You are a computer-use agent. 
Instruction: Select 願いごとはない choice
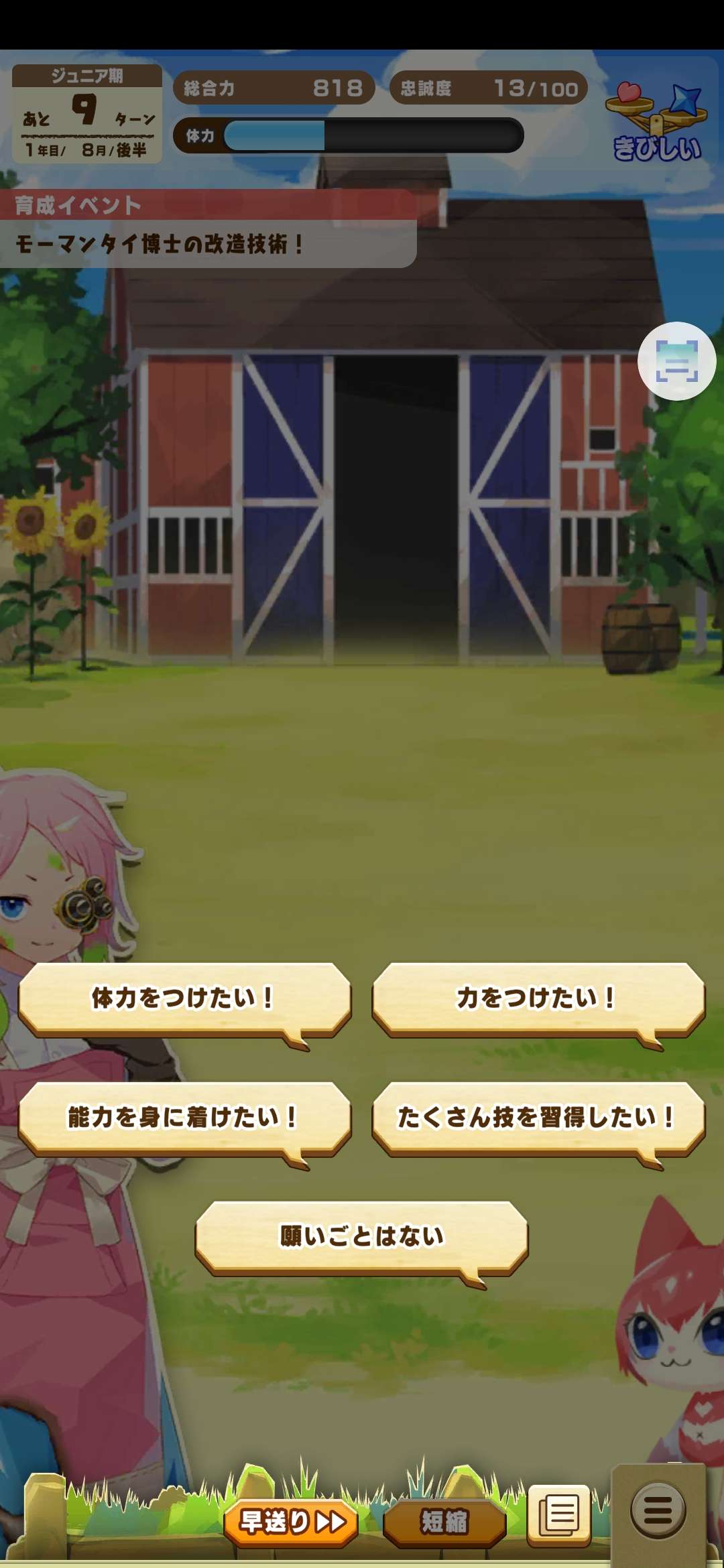[362, 1236]
